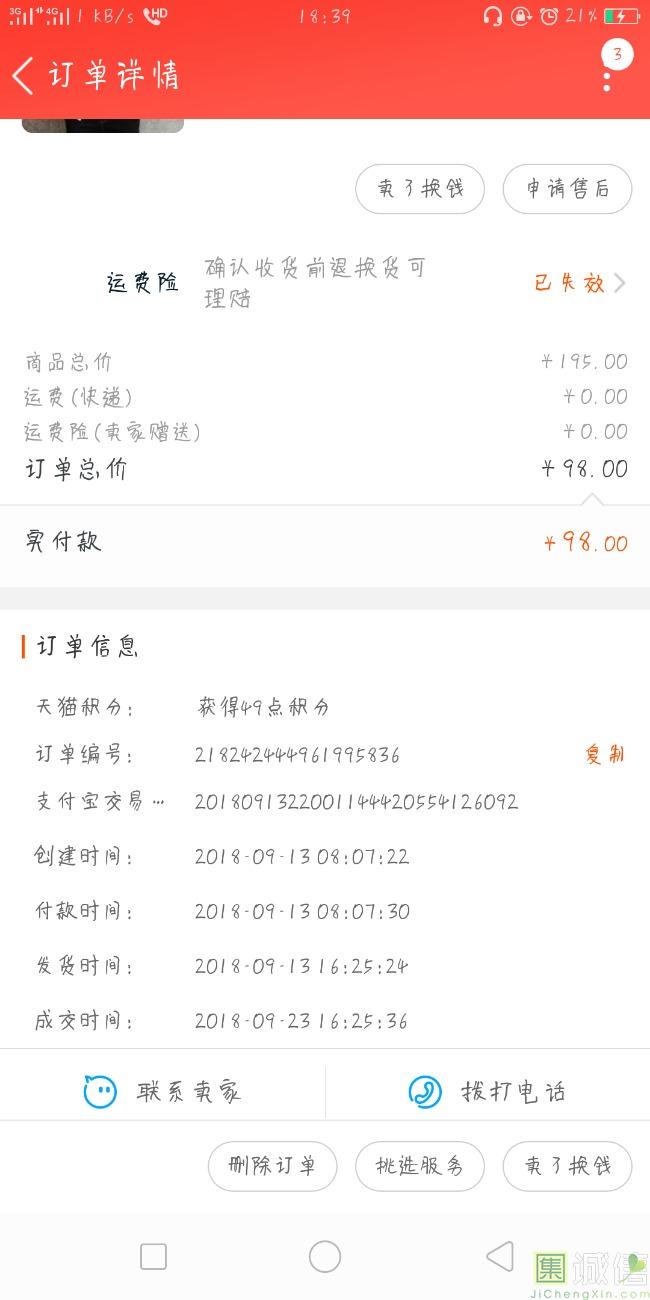Copy the order number with 复制
Image resolution: width=650 pixels, height=1300 pixels.
click(604, 754)
